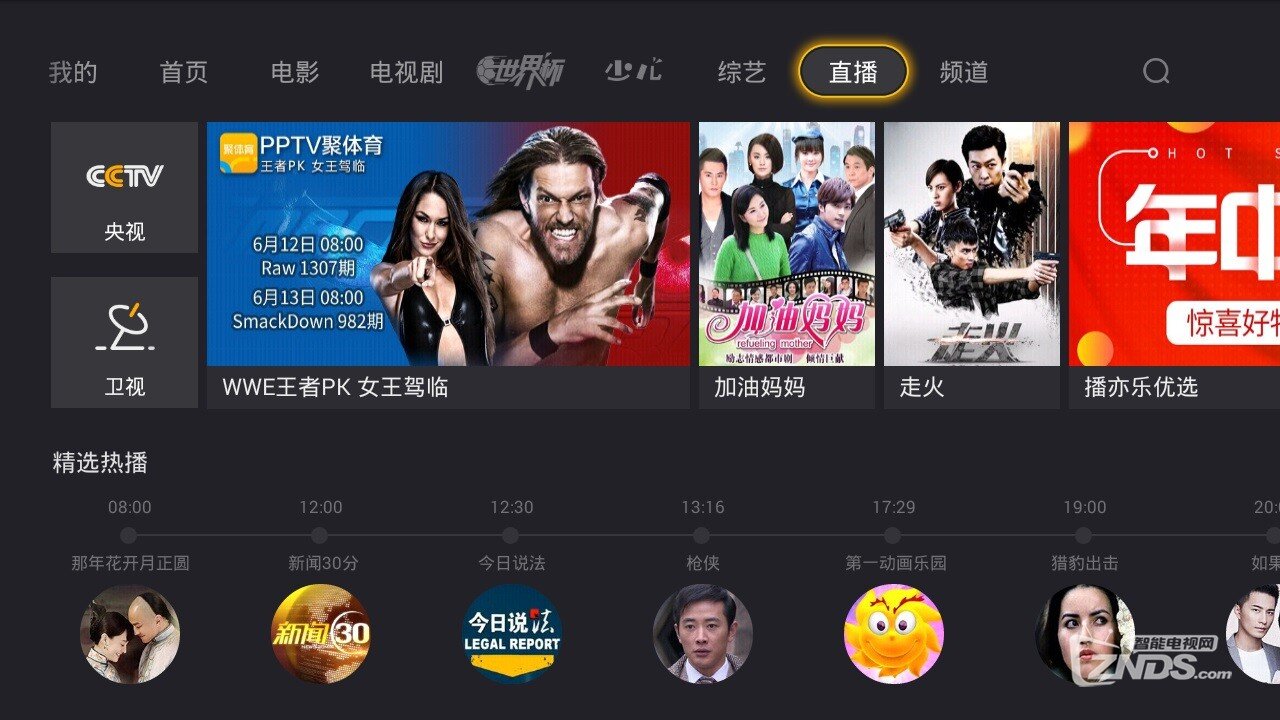
Task: Open the 加油妈妈 drama card
Action: (x=786, y=265)
